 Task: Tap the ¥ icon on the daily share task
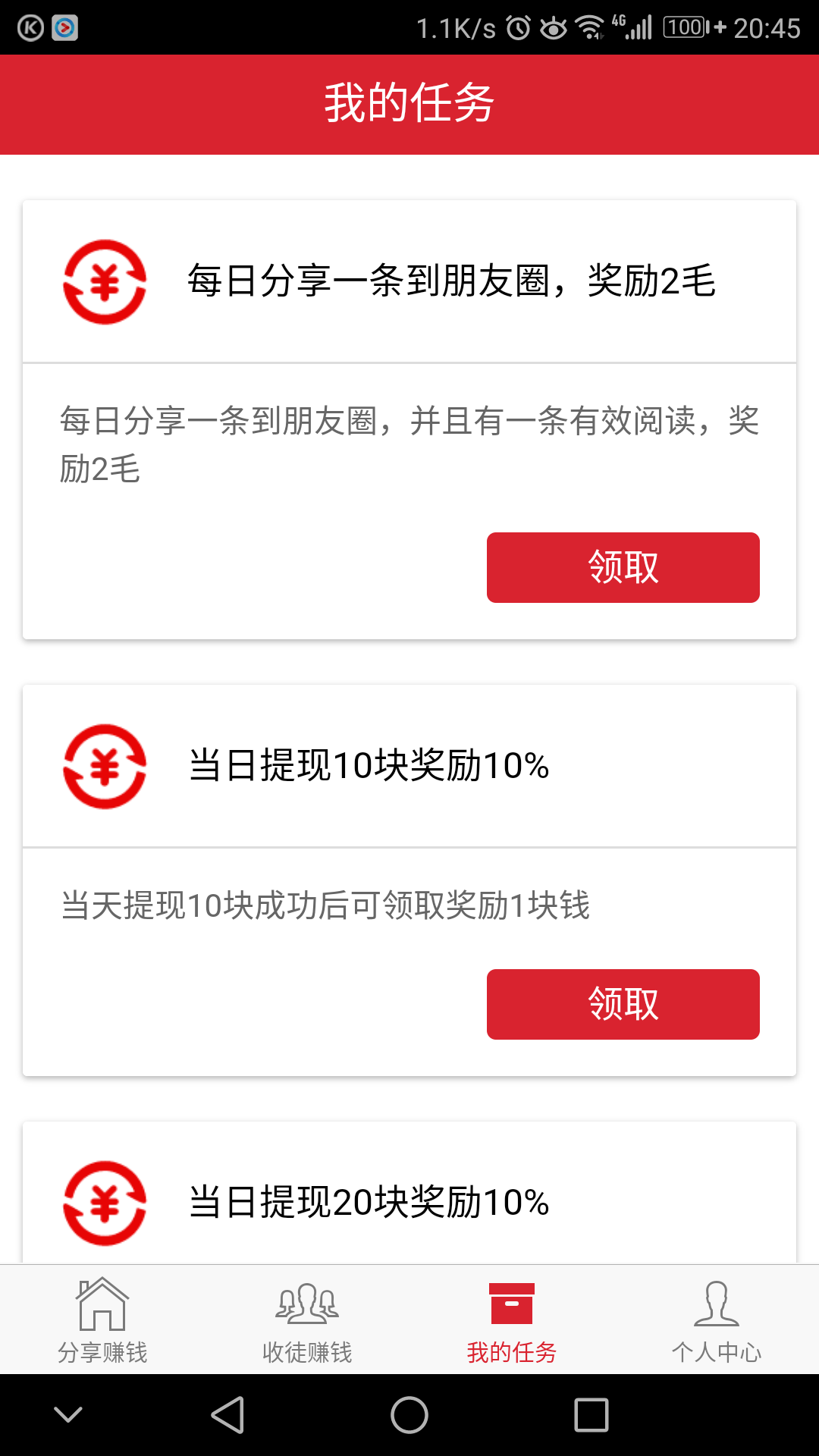pos(104,281)
